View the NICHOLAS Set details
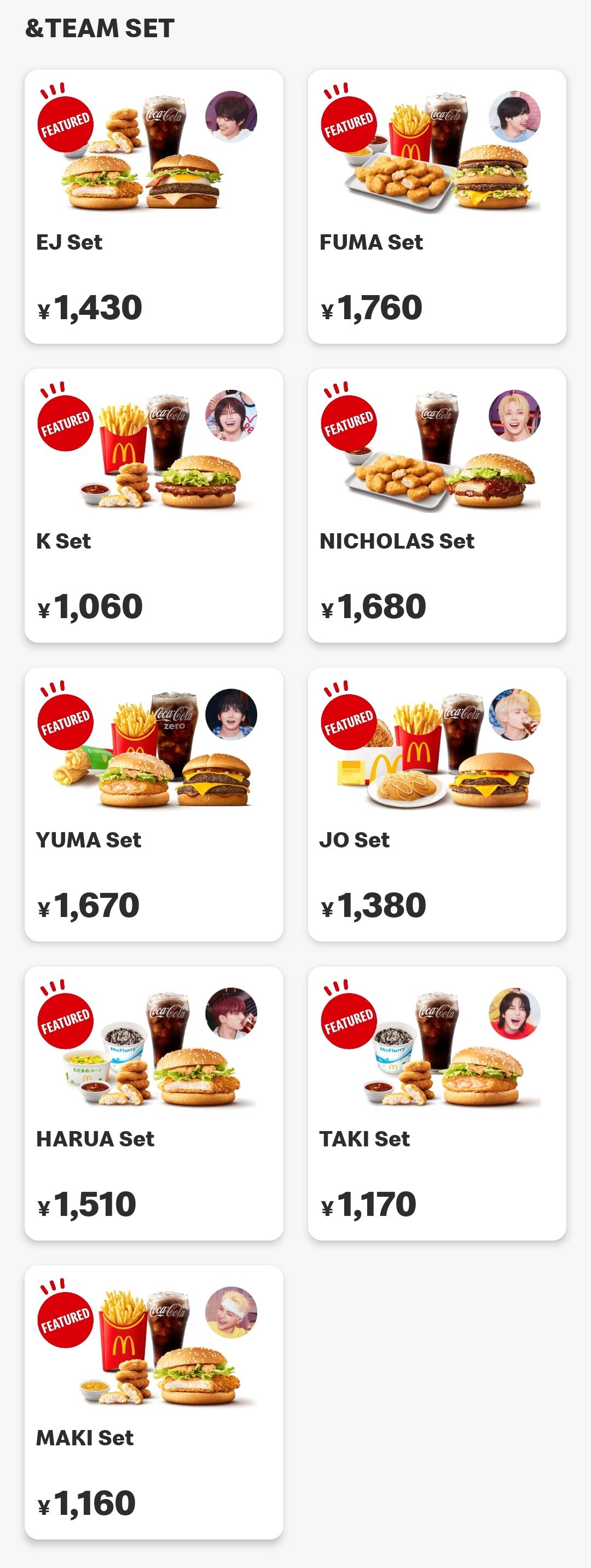The height and width of the screenshot is (1568, 591). tap(436, 505)
